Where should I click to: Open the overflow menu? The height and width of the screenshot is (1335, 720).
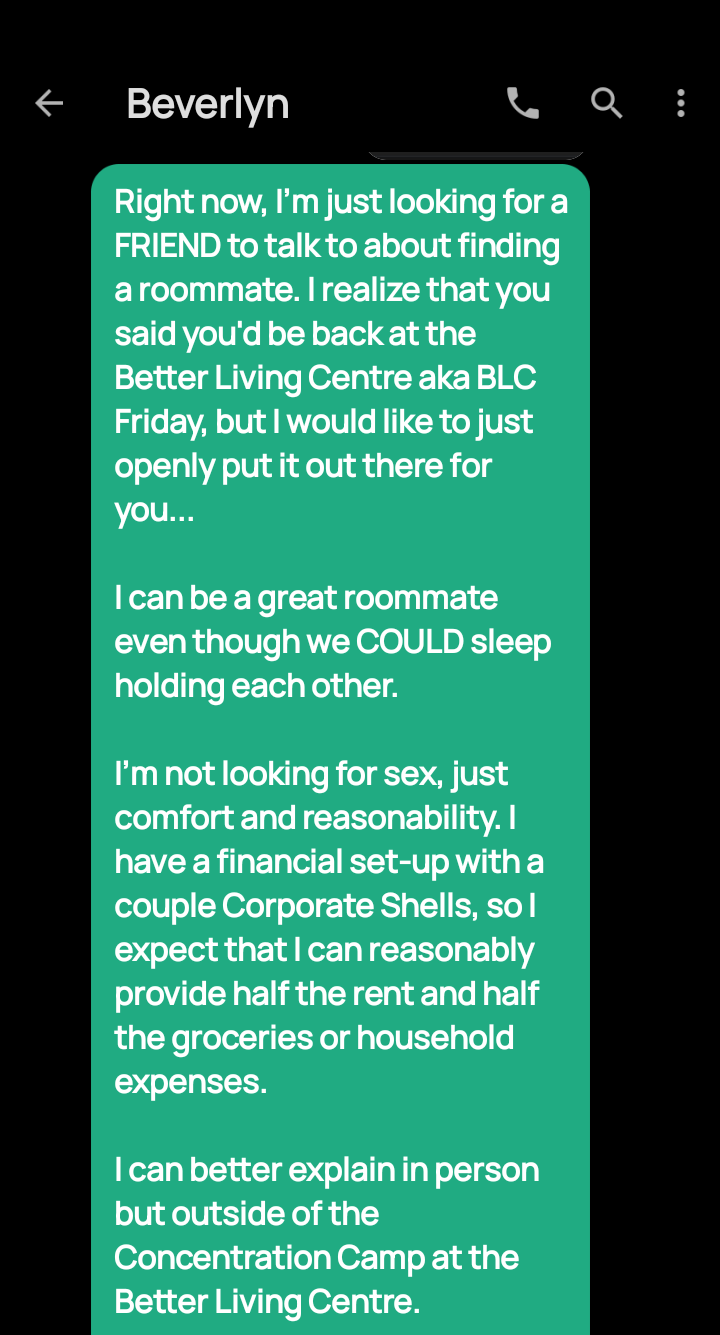681,103
